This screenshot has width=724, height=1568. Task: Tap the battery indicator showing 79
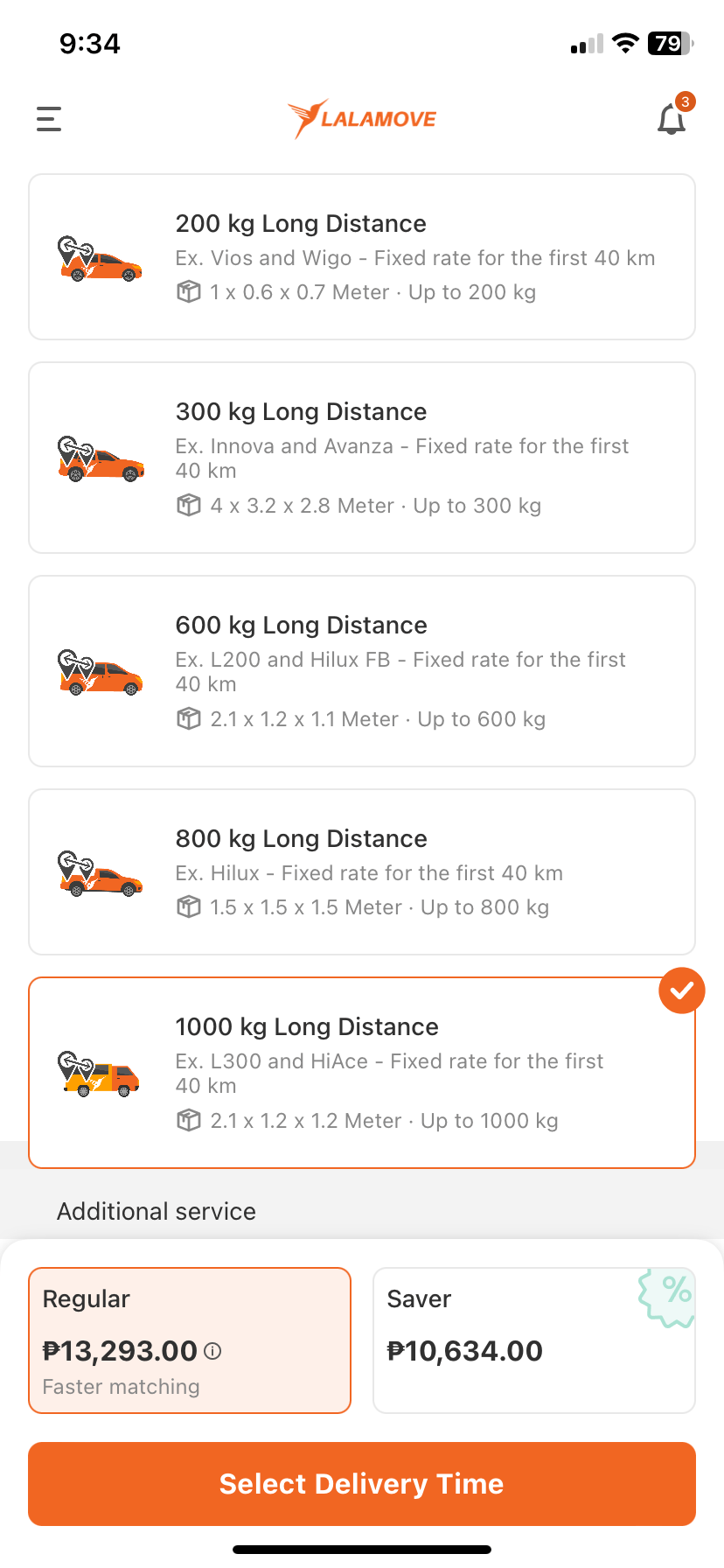tap(668, 44)
